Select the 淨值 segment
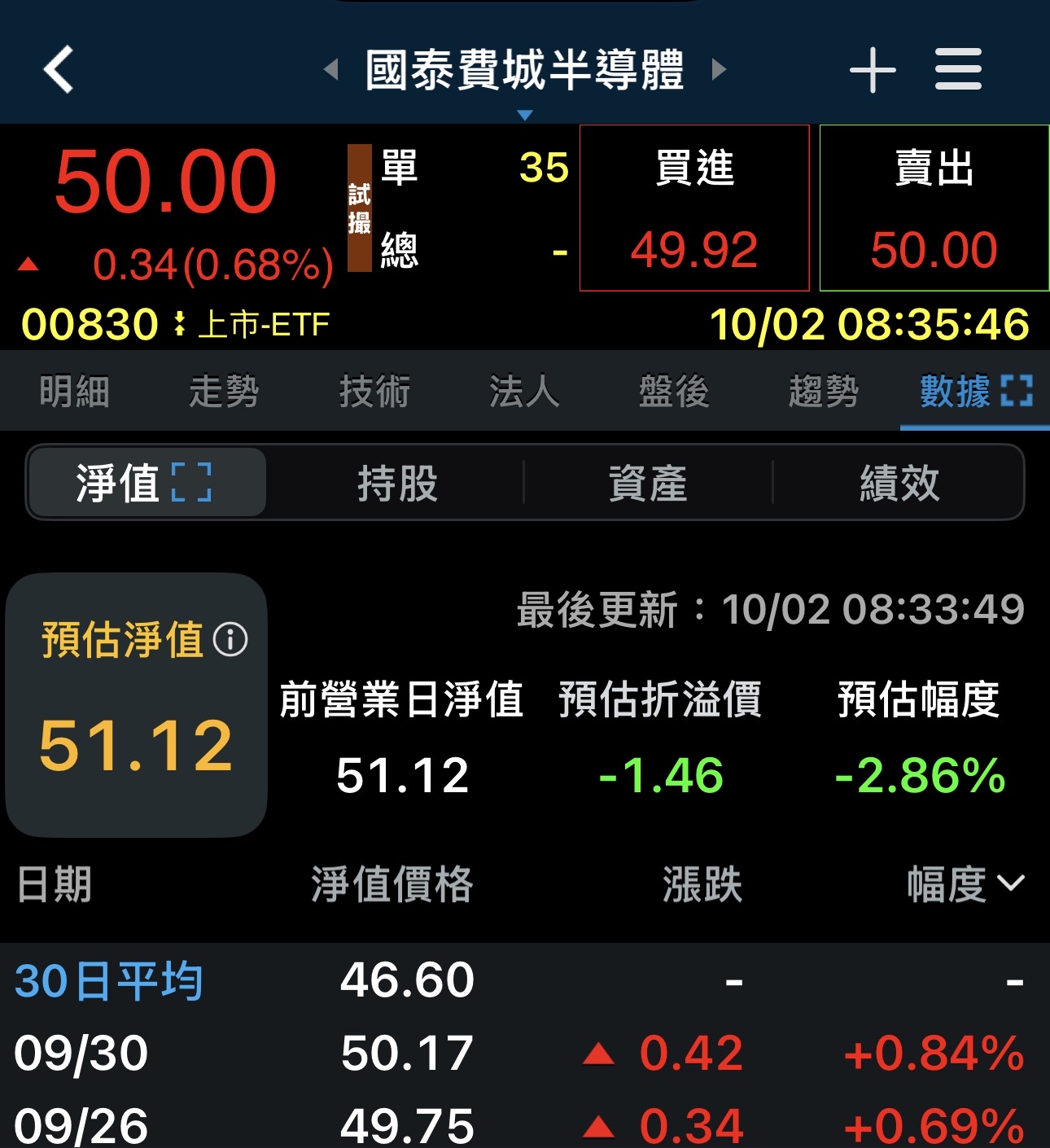Image resolution: width=1050 pixels, height=1148 pixels. point(146,483)
